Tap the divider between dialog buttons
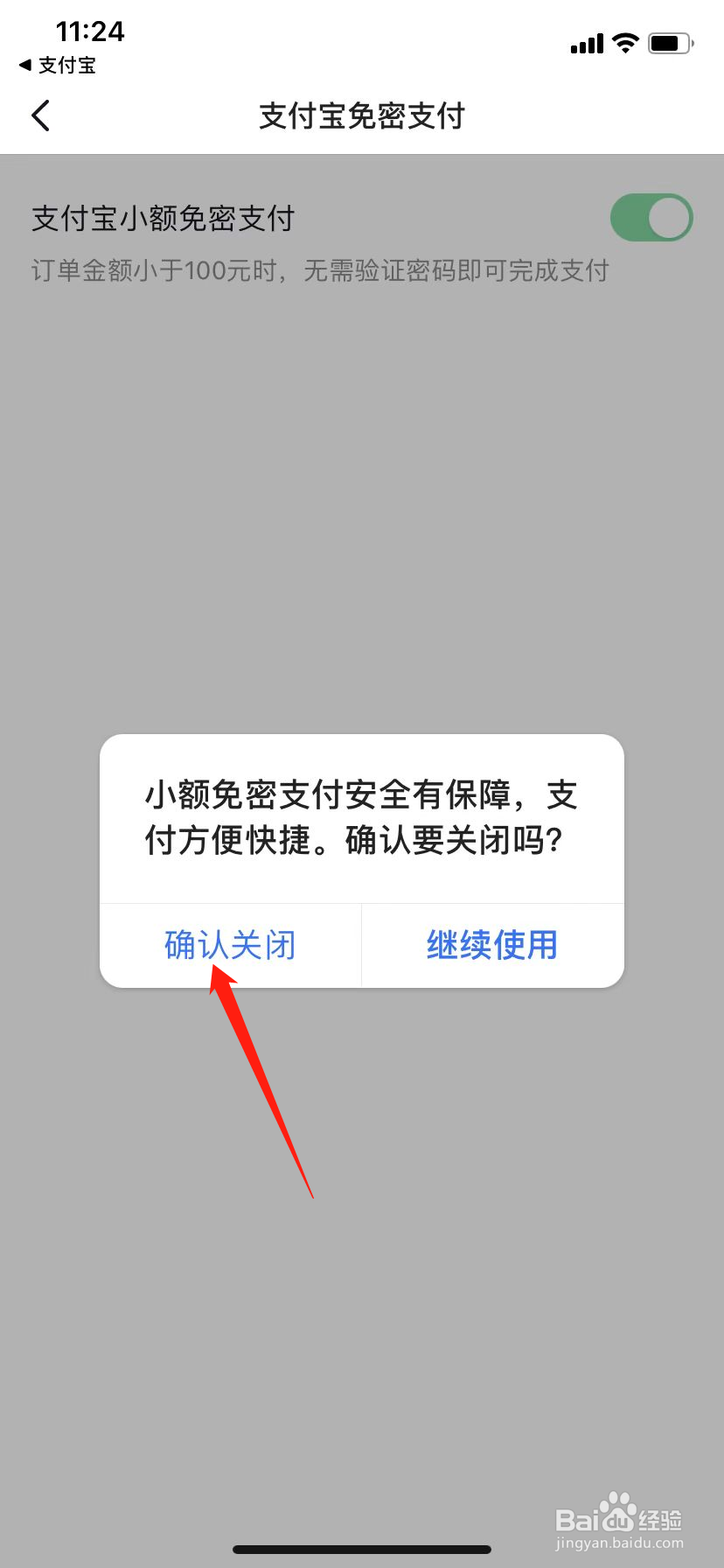Viewport: 724px width, 1568px height. click(x=361, y=945)
